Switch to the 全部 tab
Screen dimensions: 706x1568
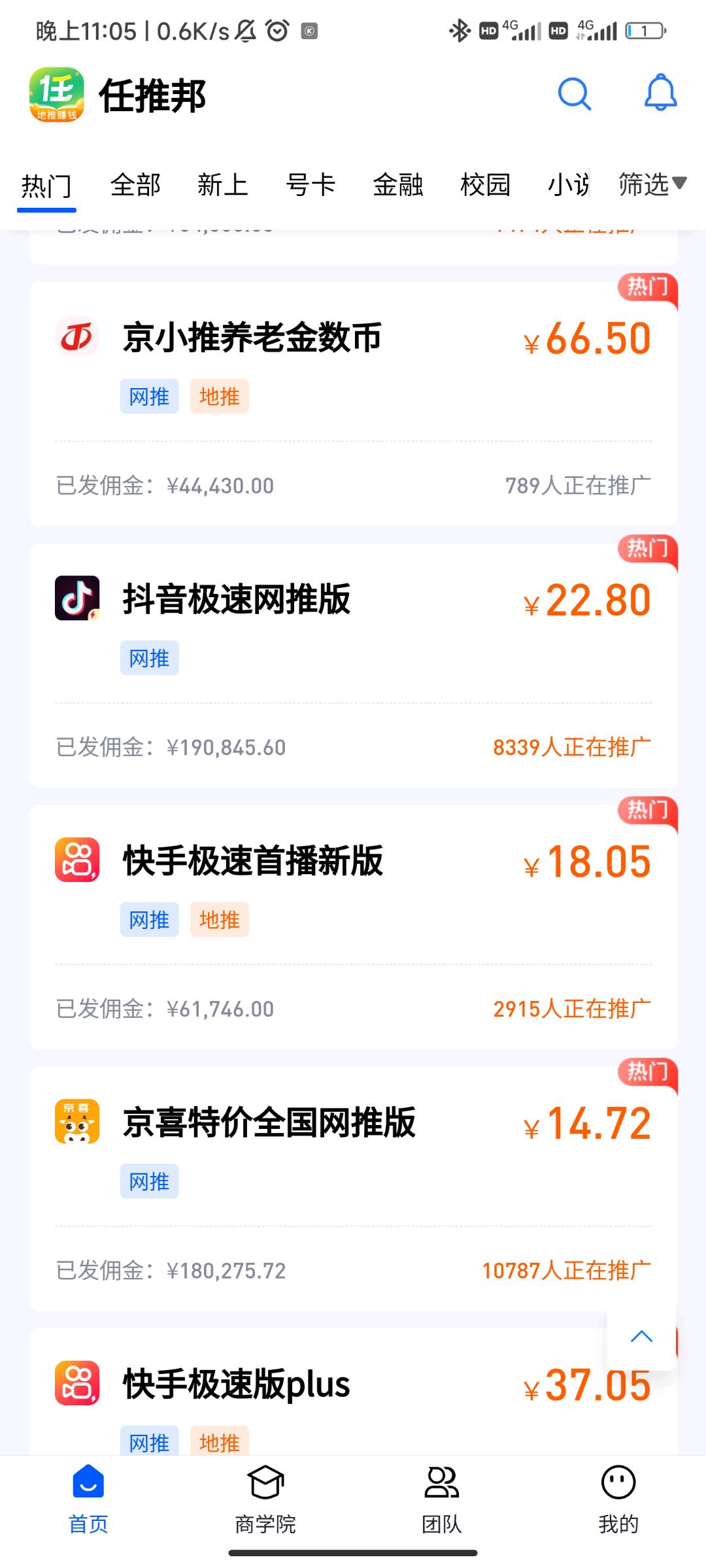click(x=135, y=185)
